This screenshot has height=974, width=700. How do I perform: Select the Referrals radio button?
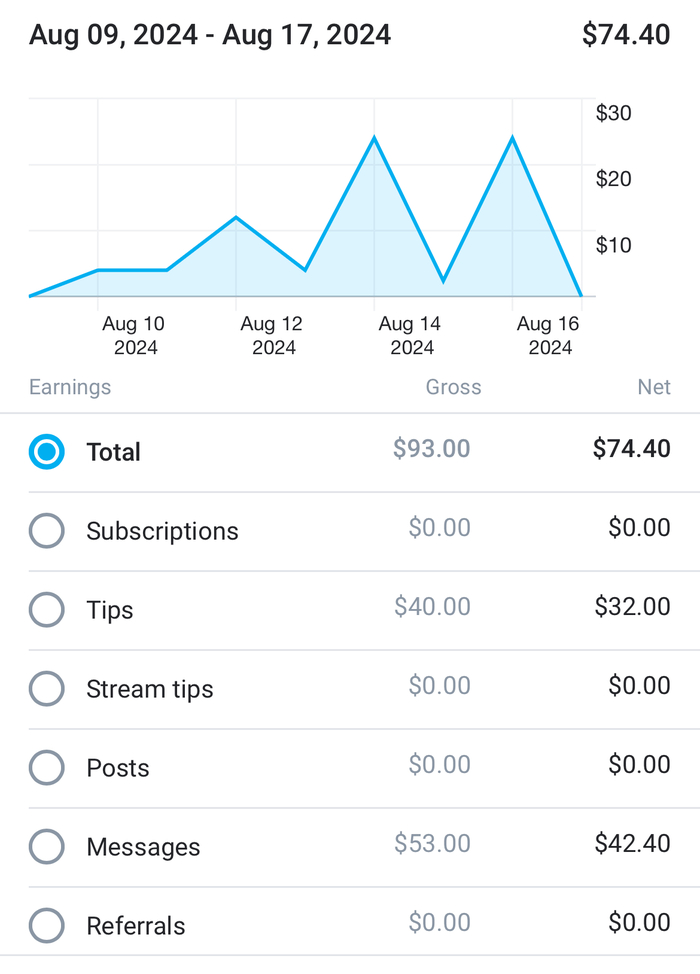[47, 926]
